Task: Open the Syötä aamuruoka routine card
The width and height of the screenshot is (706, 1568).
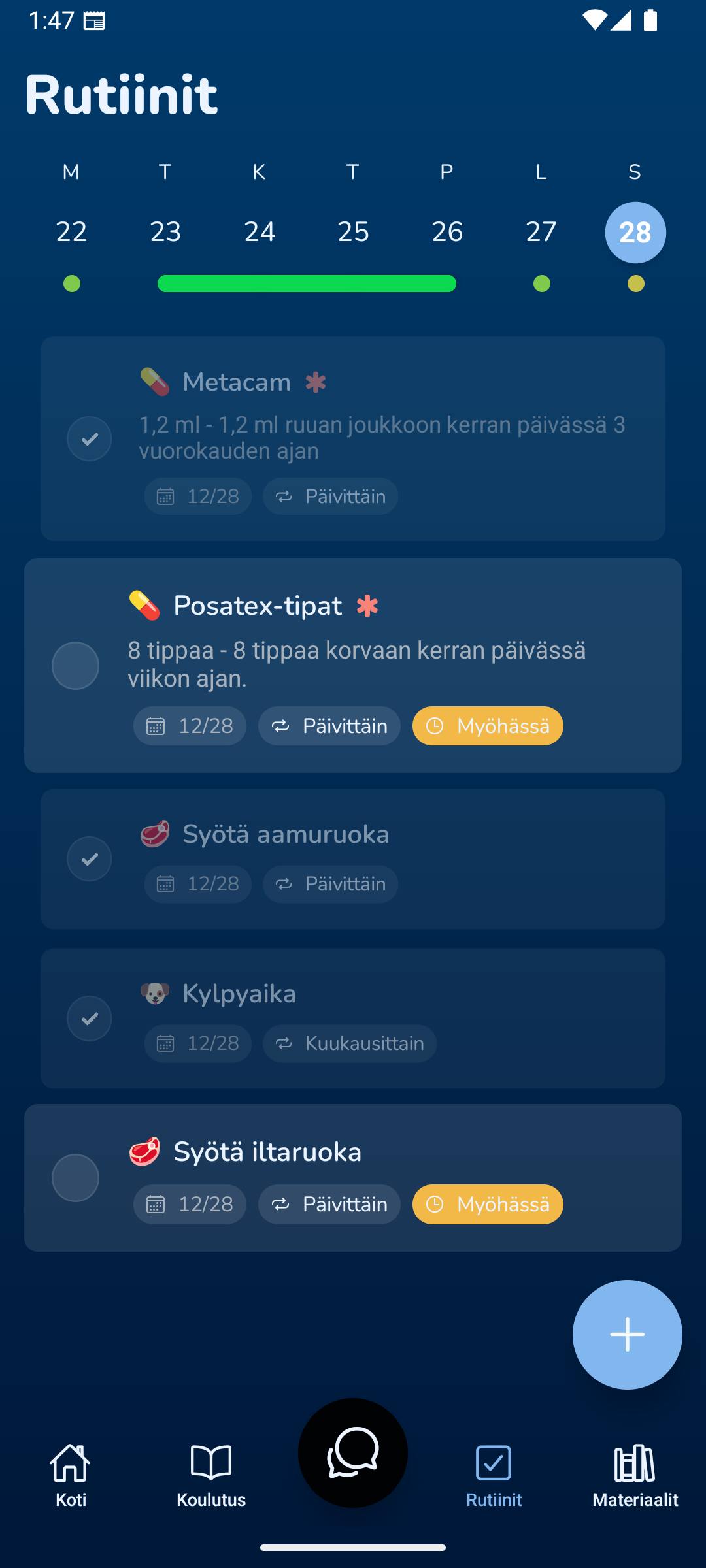Action: (352, 859)
